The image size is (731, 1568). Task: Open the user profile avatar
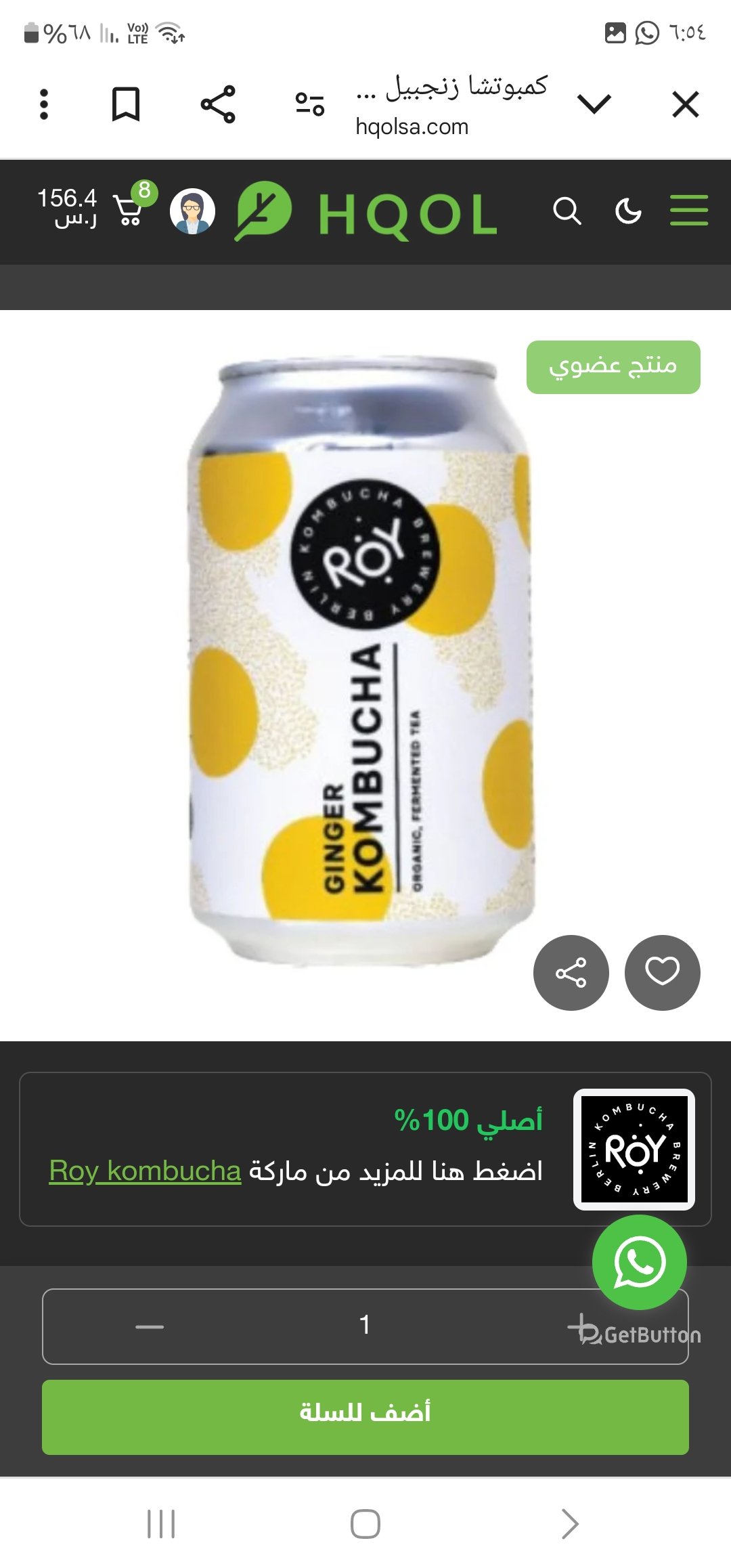[x=193, y=211]
